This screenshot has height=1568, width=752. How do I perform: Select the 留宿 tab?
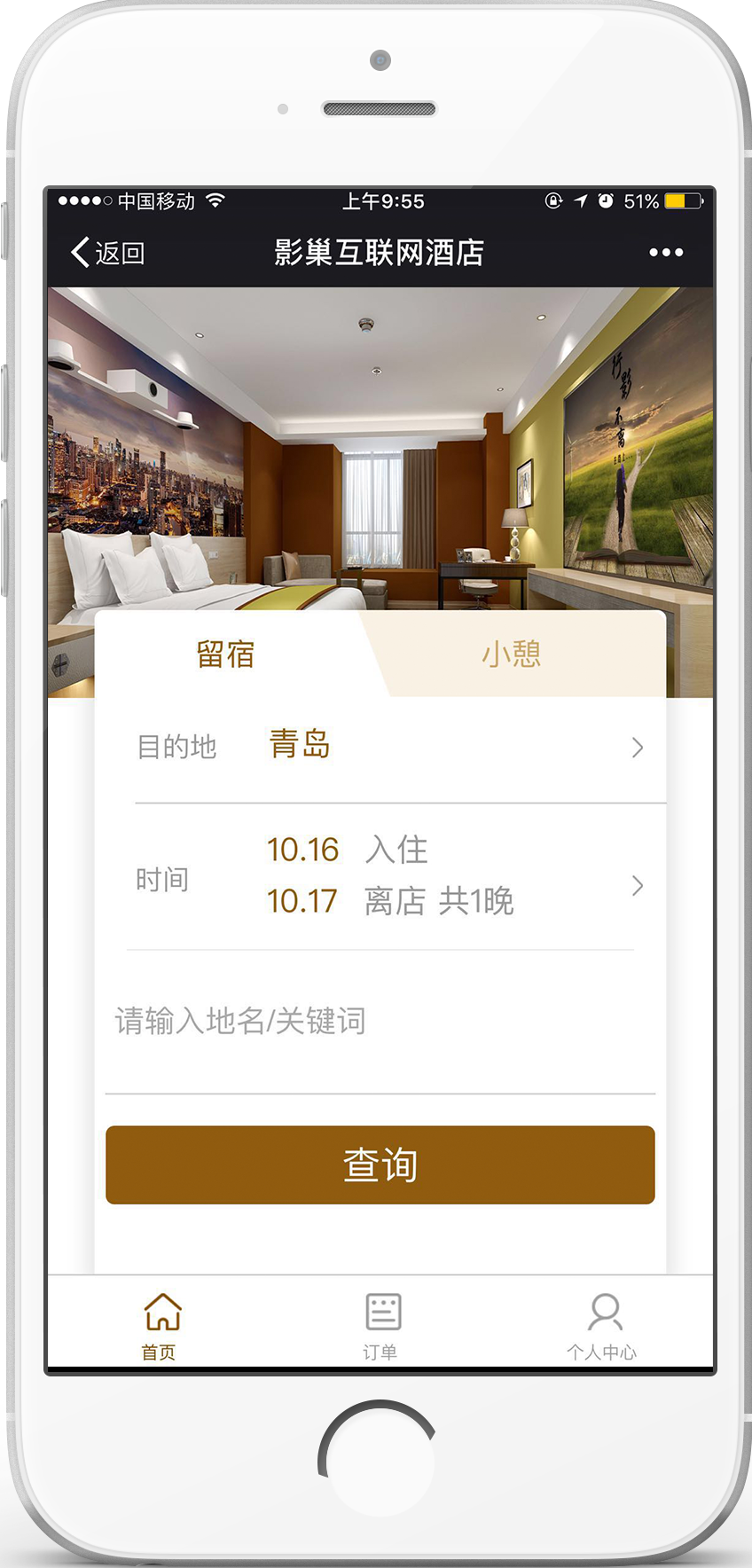225,655
